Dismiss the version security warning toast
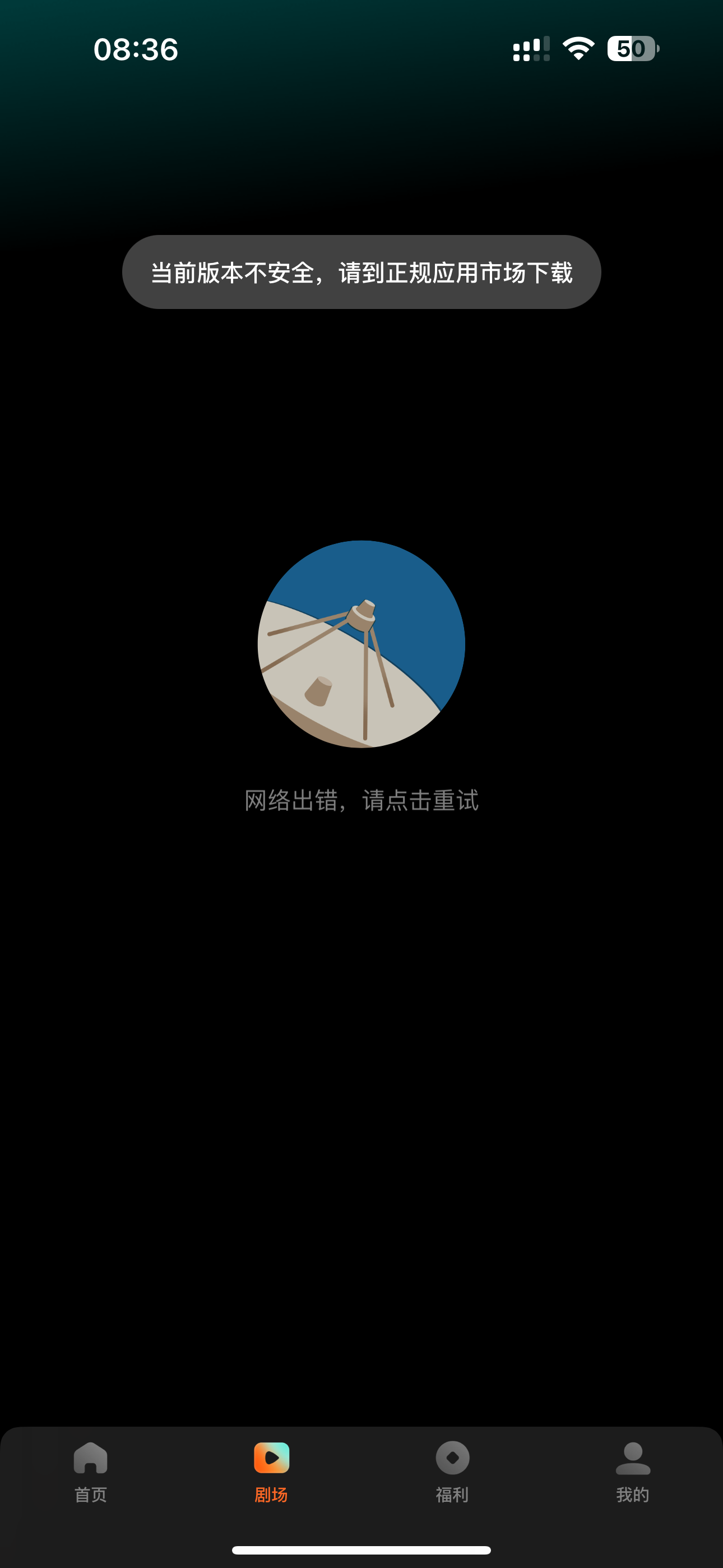This screenshot has width=723, height=1568. click(x=361, y=273)
